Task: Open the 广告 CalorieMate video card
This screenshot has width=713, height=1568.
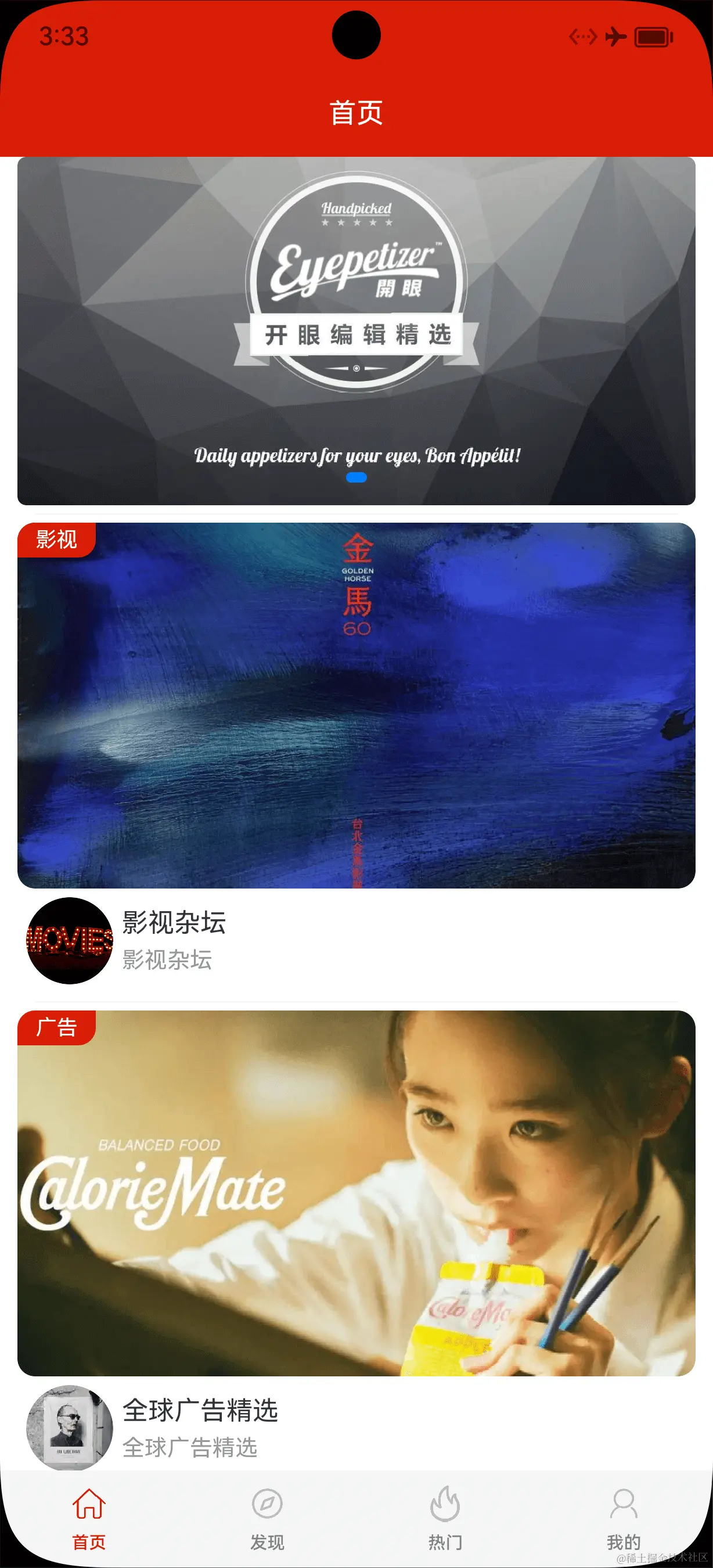Action: point(356,1193)
